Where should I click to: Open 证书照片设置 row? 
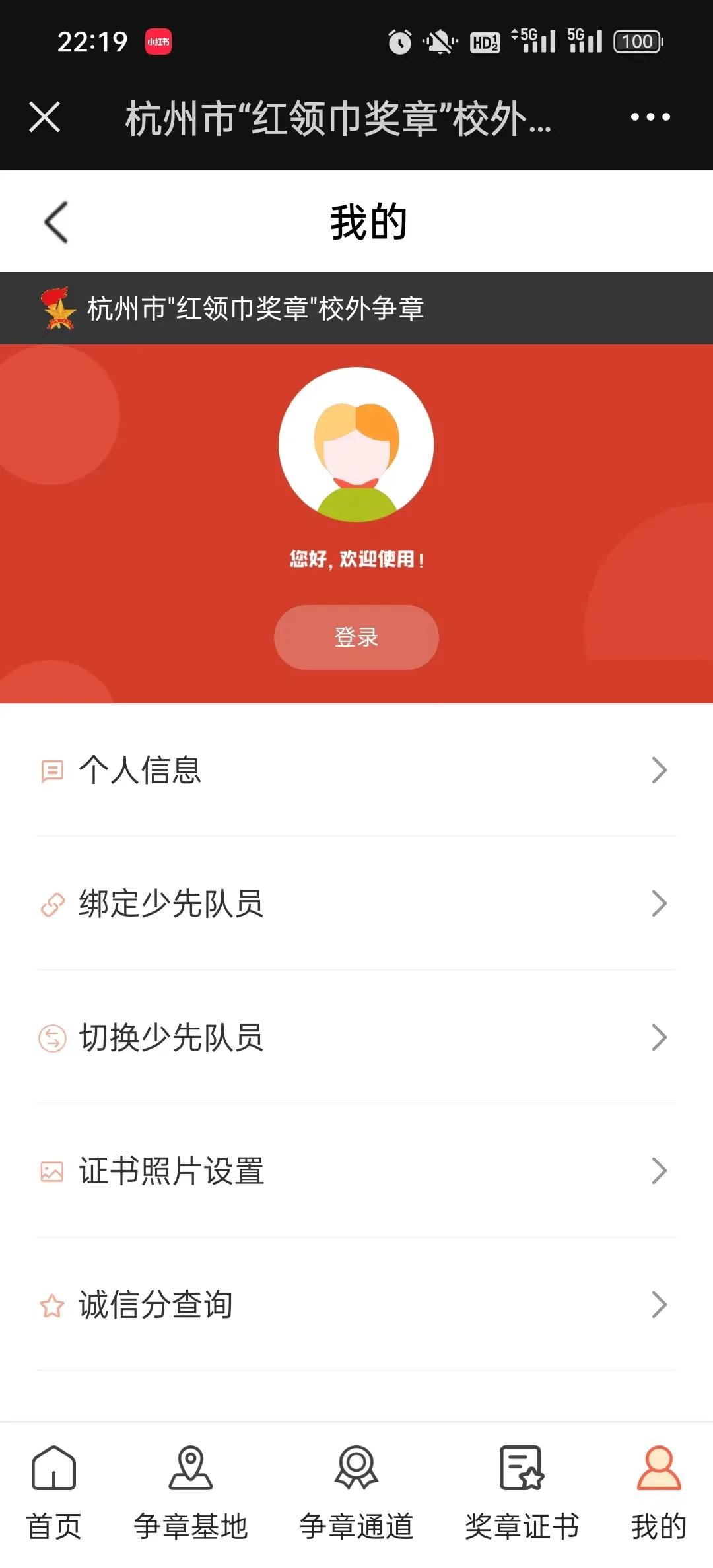(356, 1171)
